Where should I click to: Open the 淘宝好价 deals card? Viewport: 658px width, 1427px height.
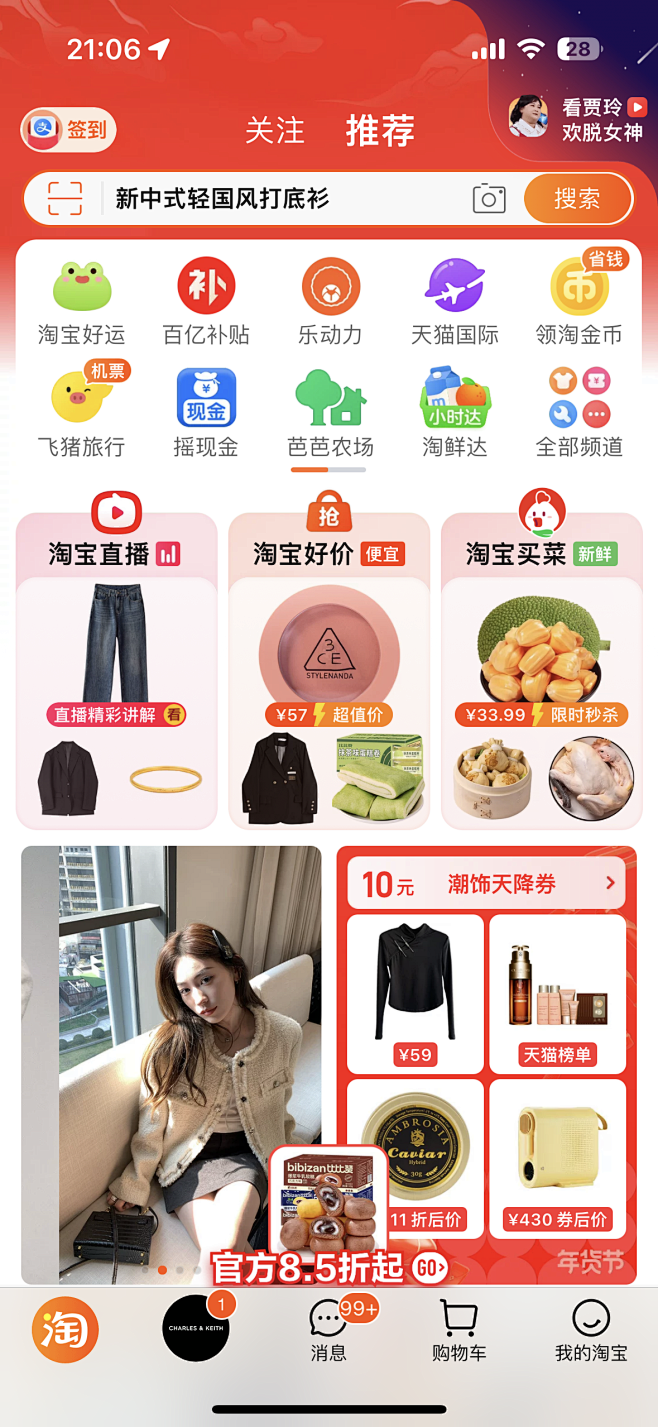329,670
